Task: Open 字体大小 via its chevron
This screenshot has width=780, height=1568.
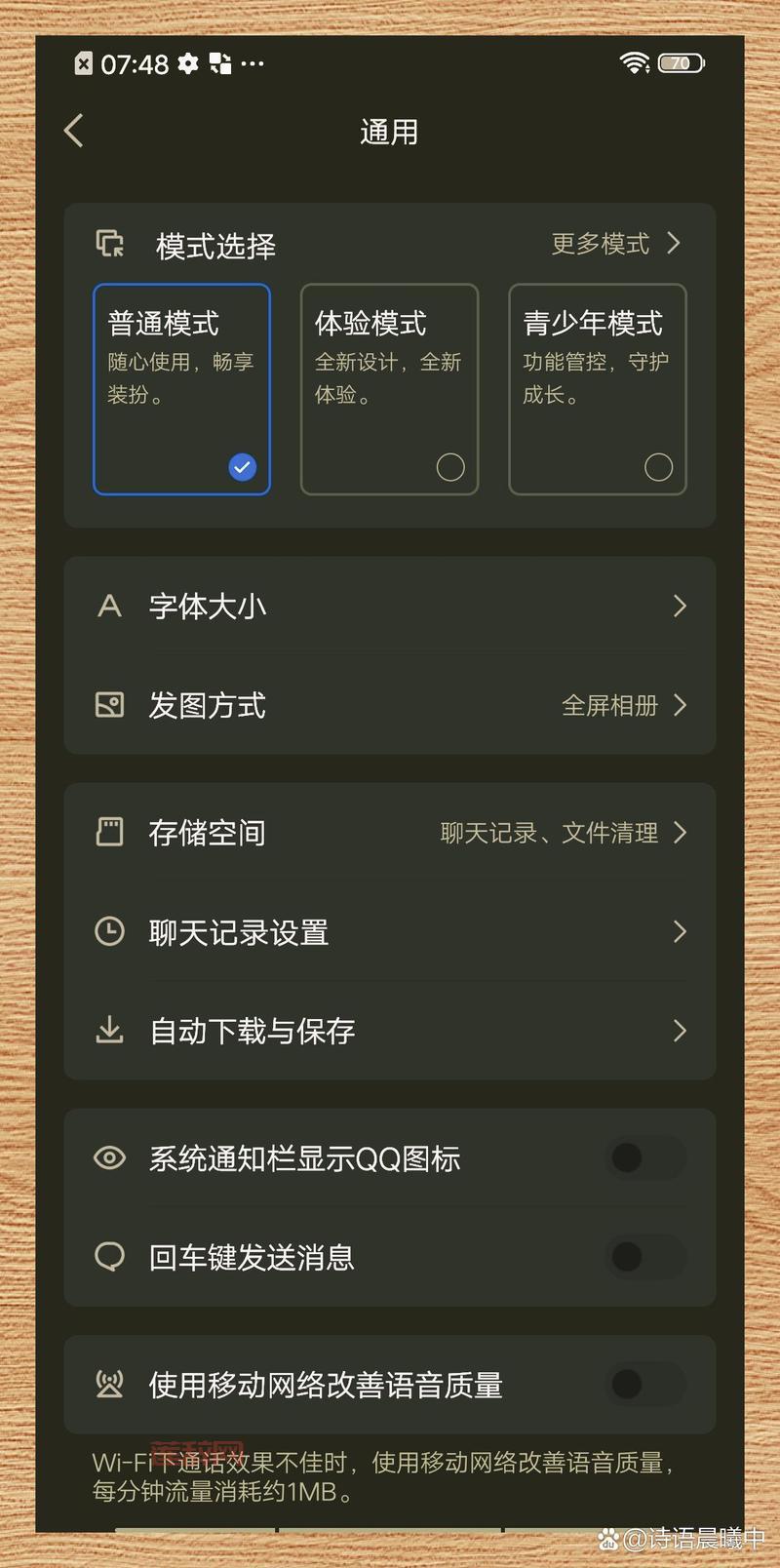Action: point(680,606)
